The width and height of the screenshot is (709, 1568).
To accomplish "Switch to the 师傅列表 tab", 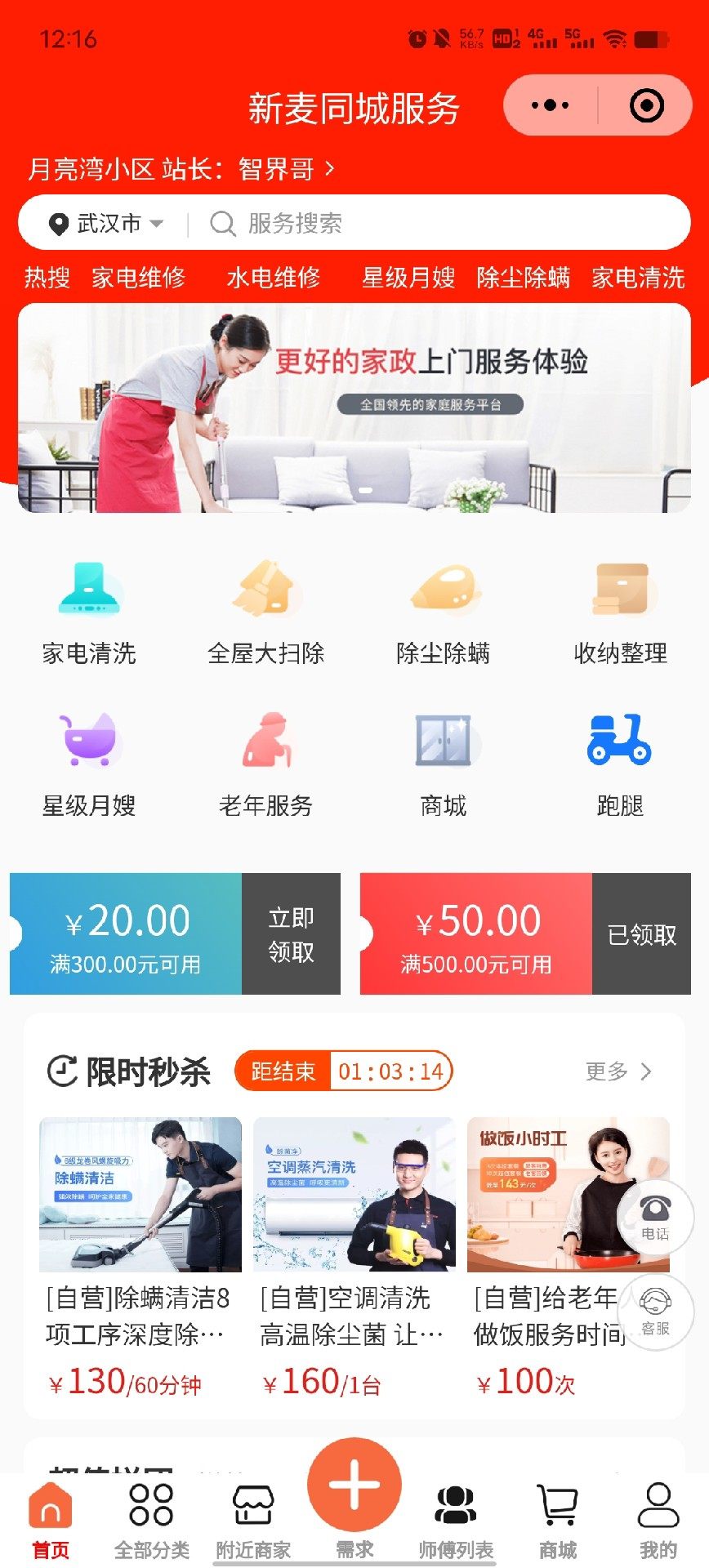I will coord(456,1521).
